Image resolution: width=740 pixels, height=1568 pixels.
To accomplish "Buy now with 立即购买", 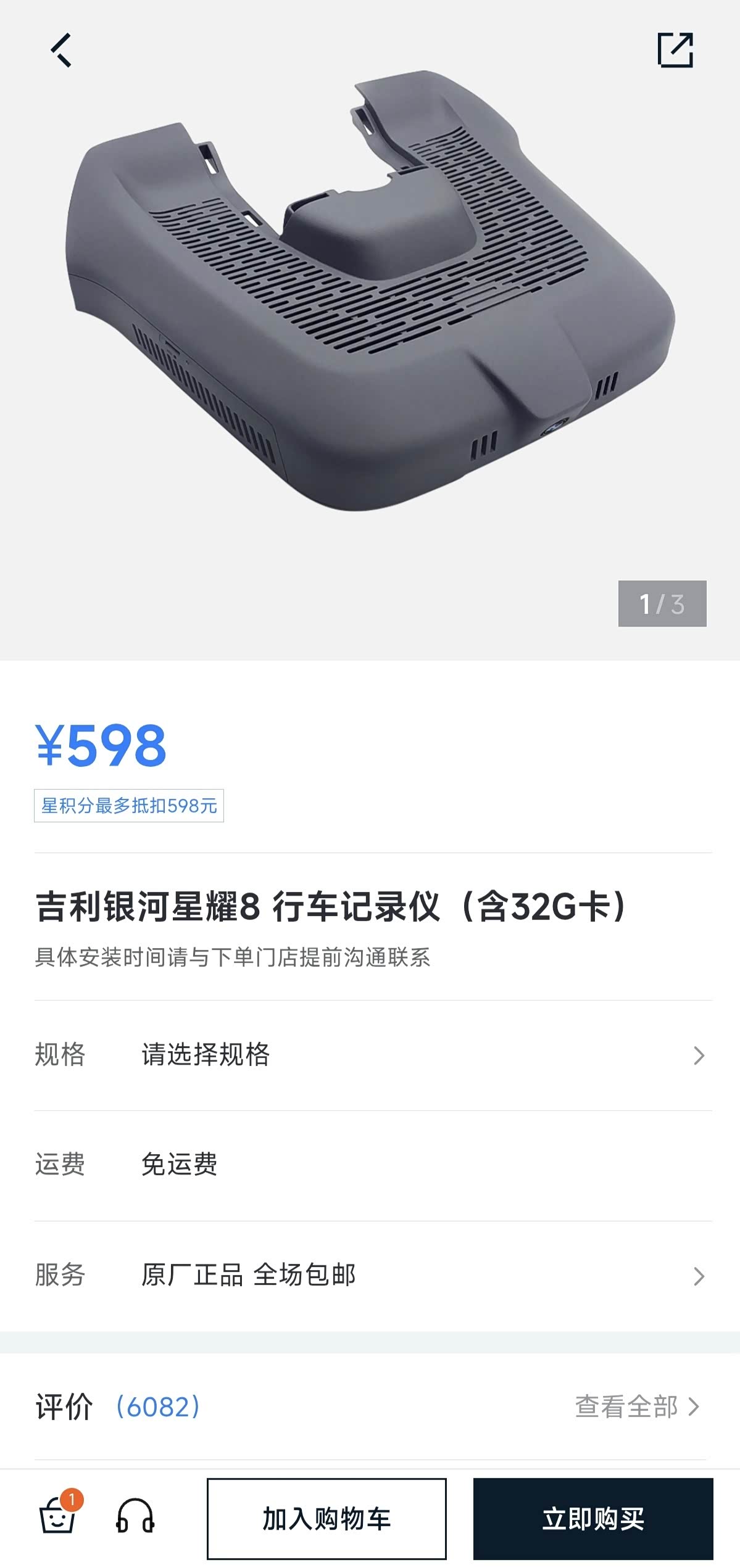I will pos(593,1518).
